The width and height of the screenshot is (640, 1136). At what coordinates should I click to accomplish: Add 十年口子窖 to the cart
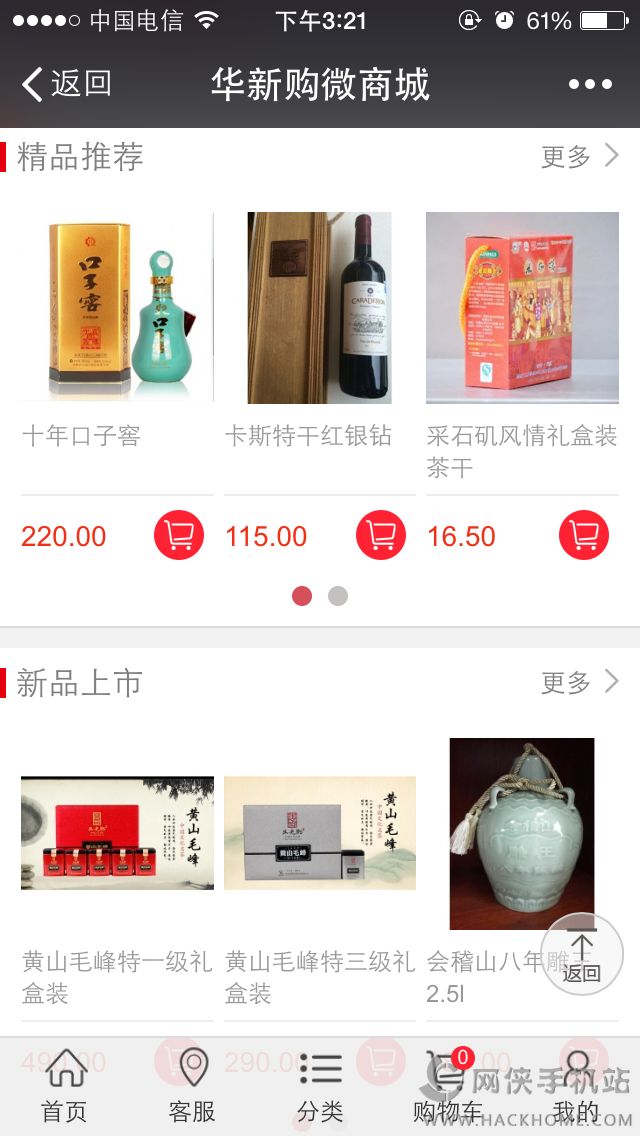tap(179, 535)
